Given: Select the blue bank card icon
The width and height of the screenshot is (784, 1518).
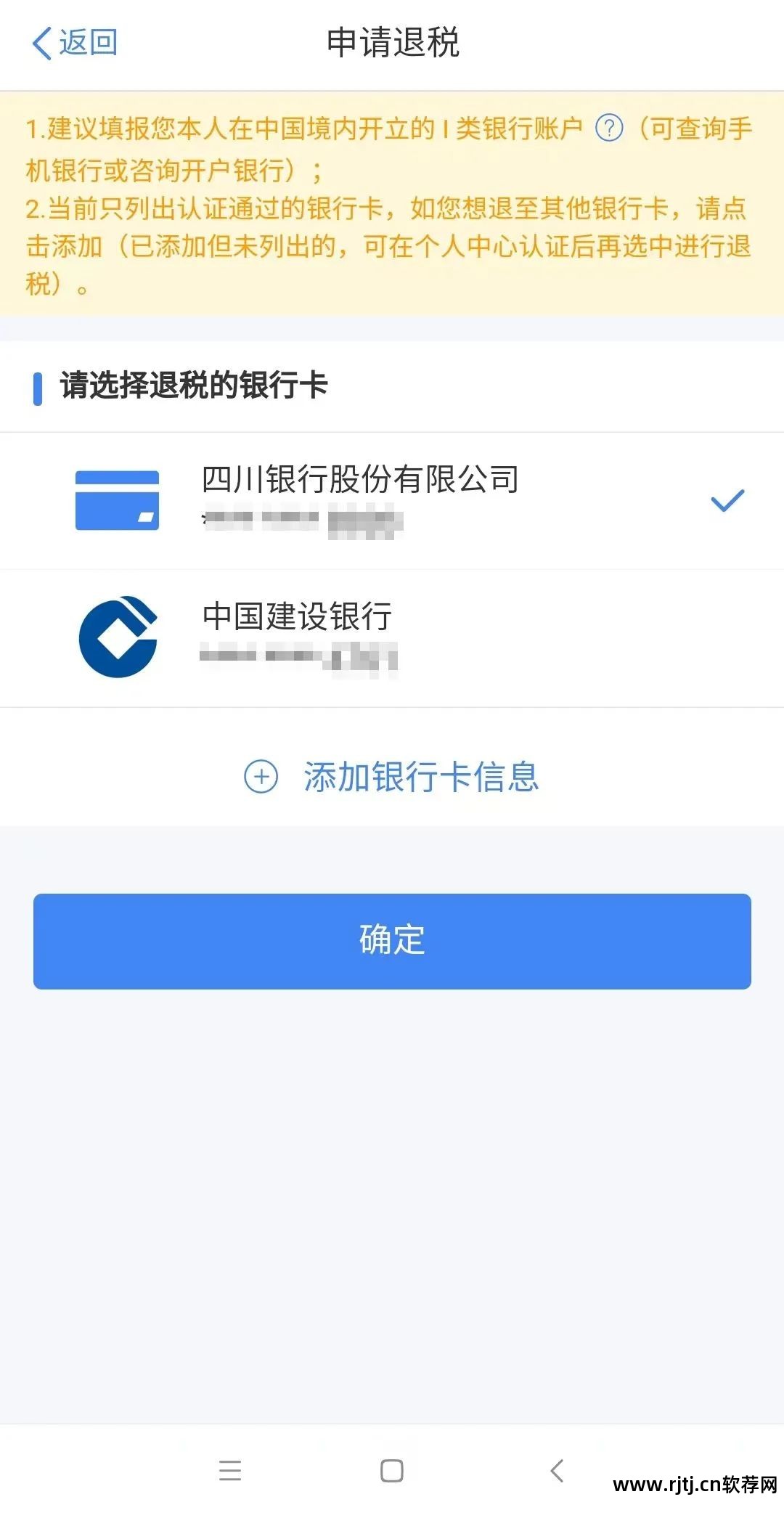Looking at the screenshot, I should point(118,498).
